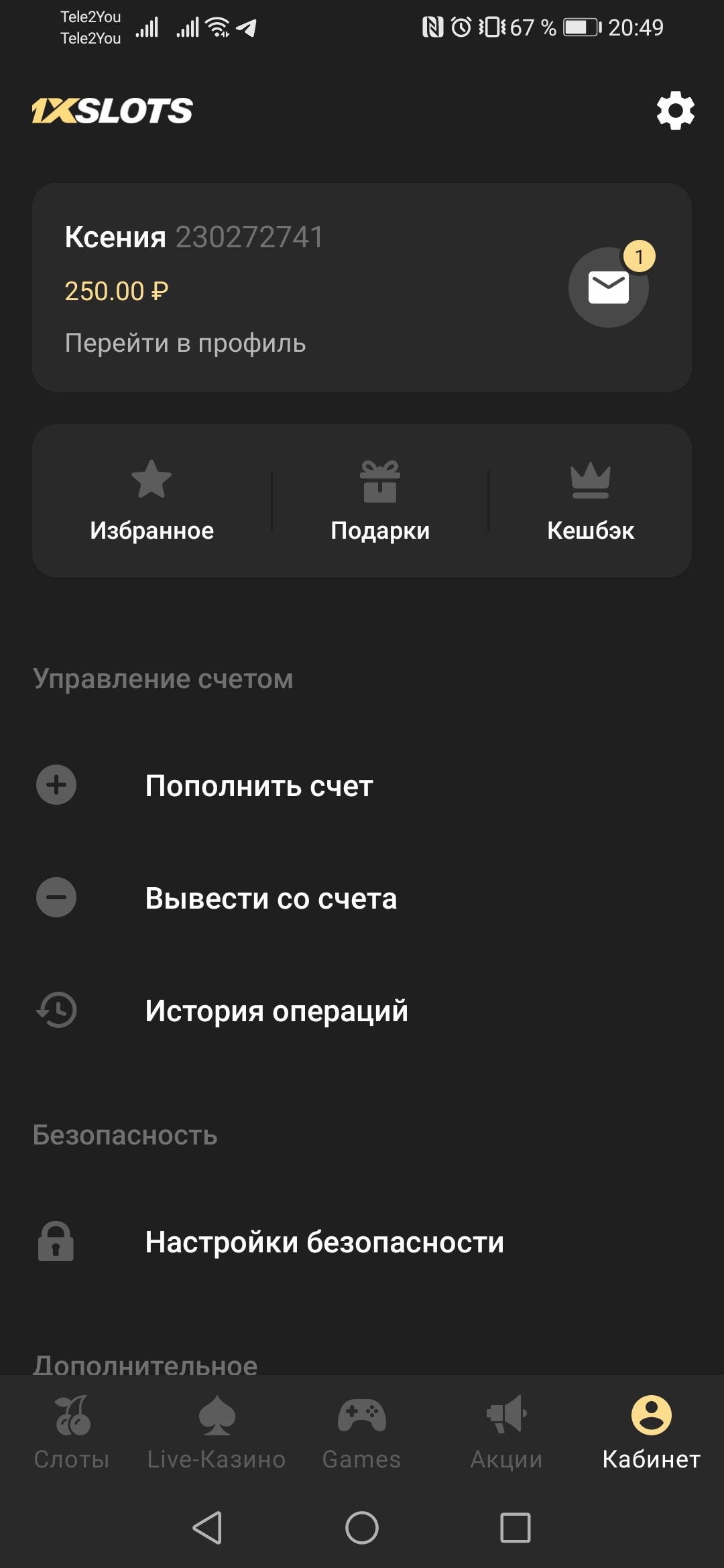724x1568 pixels.
Task: Open 'Настройки безопасности' row
Action: [x=324, y=1242]
